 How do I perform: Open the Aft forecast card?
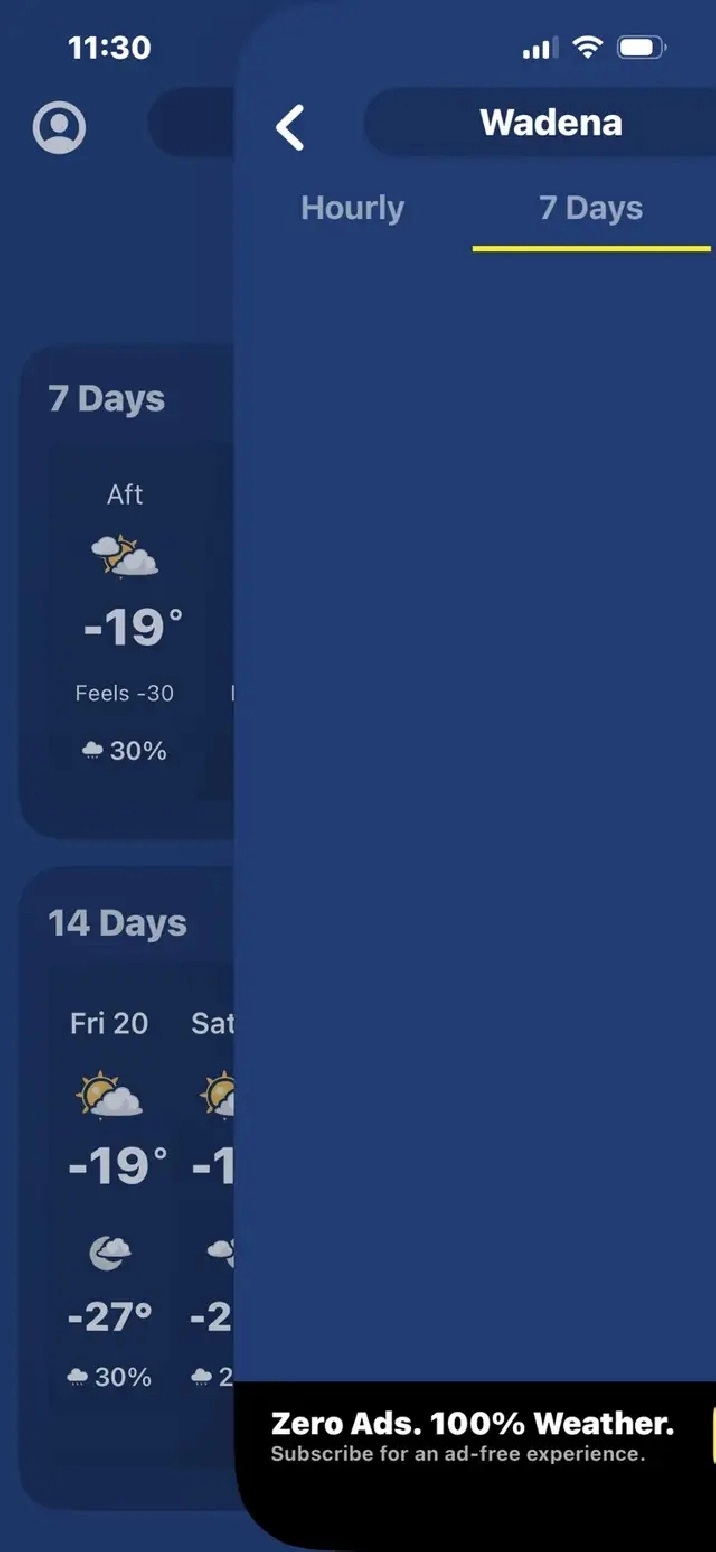(x=125, y=620)
